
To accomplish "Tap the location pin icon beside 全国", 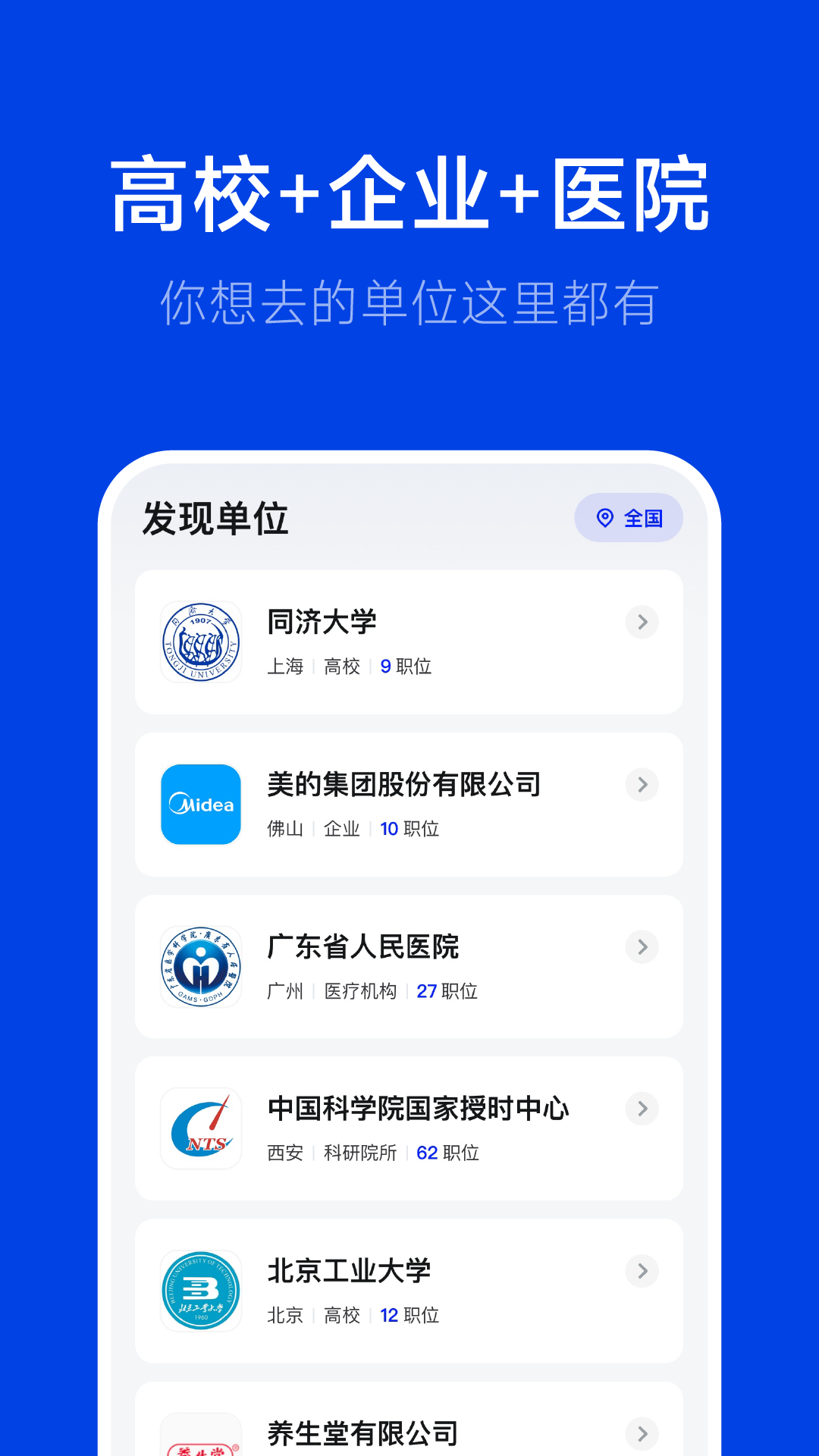I will (x=603, y=517).
